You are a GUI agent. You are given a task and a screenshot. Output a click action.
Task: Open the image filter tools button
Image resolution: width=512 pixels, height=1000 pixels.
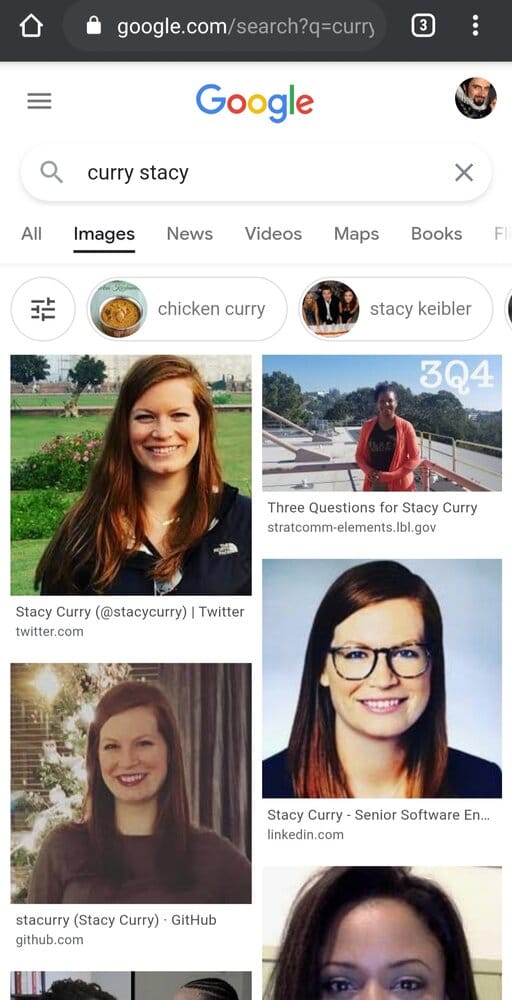(x=43, y=309)
